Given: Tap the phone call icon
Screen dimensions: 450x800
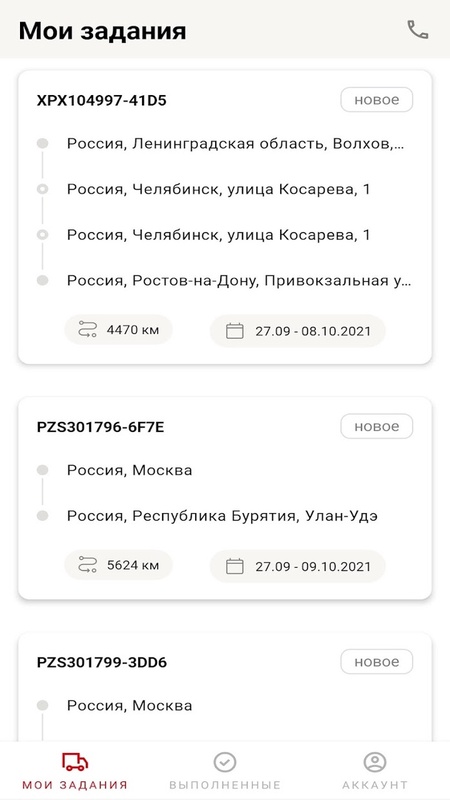Looking at the screenshot, I should (x=417, y=30).
